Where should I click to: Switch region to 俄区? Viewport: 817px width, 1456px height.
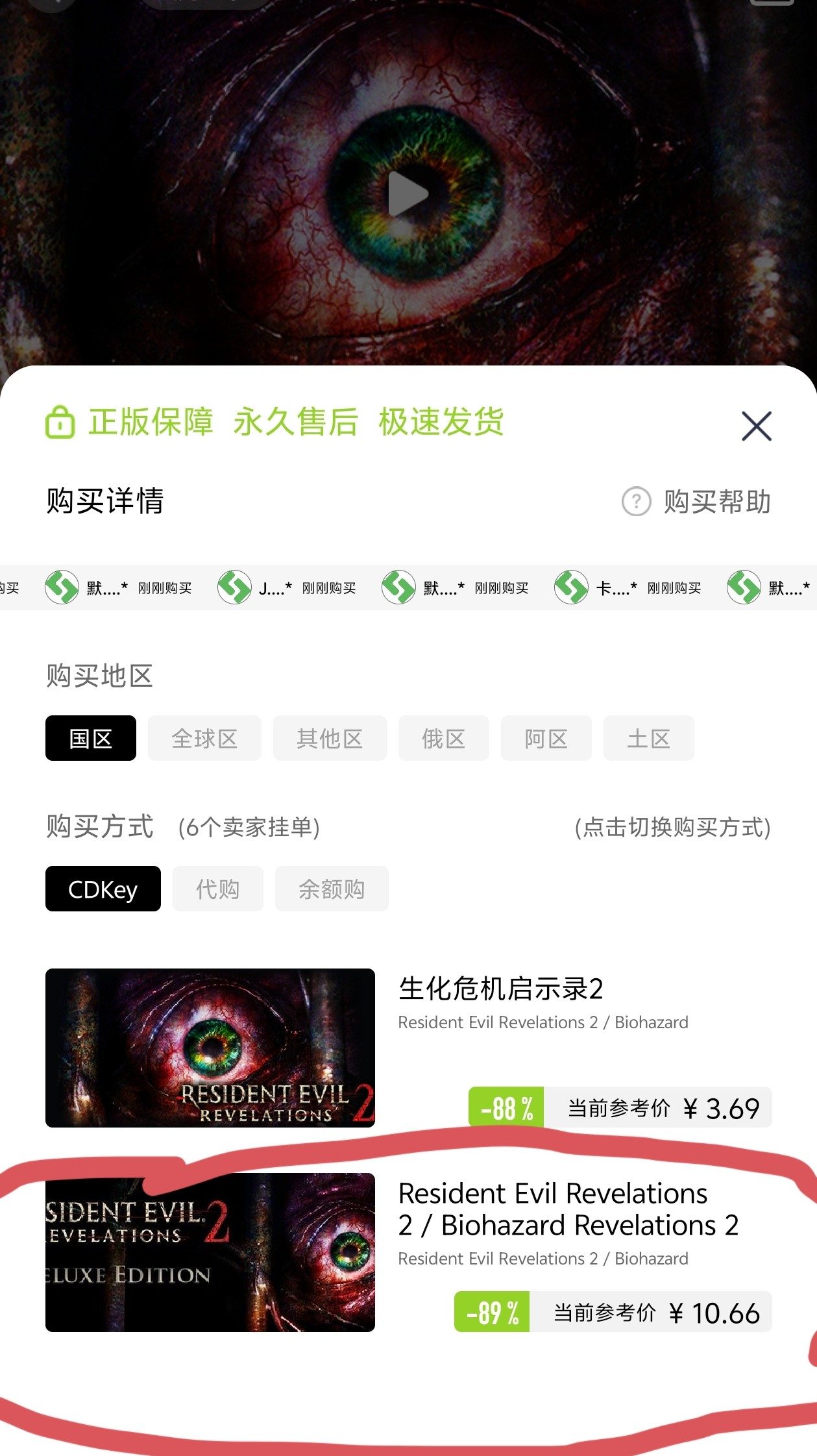tap(443, 738)
